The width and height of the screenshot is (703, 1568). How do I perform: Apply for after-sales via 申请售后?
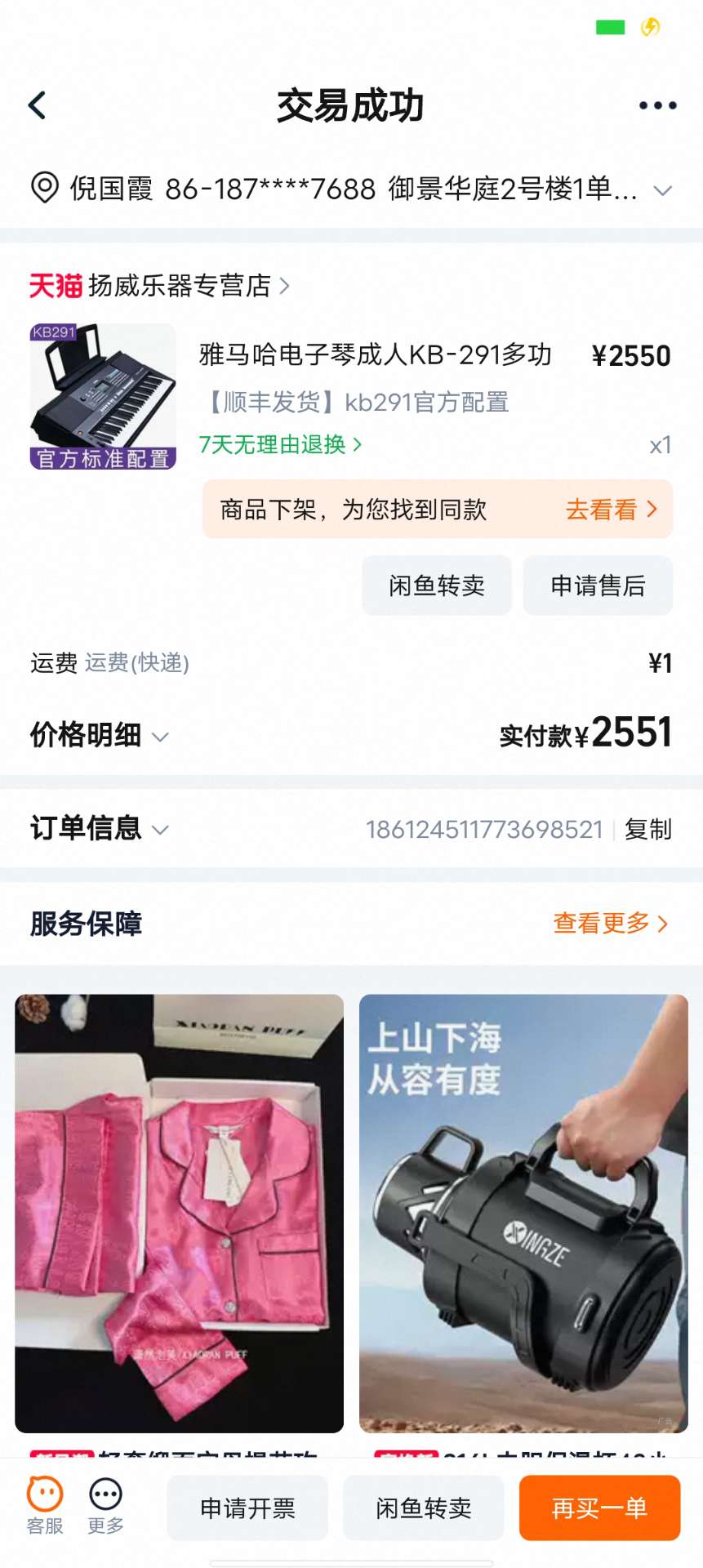598,586
